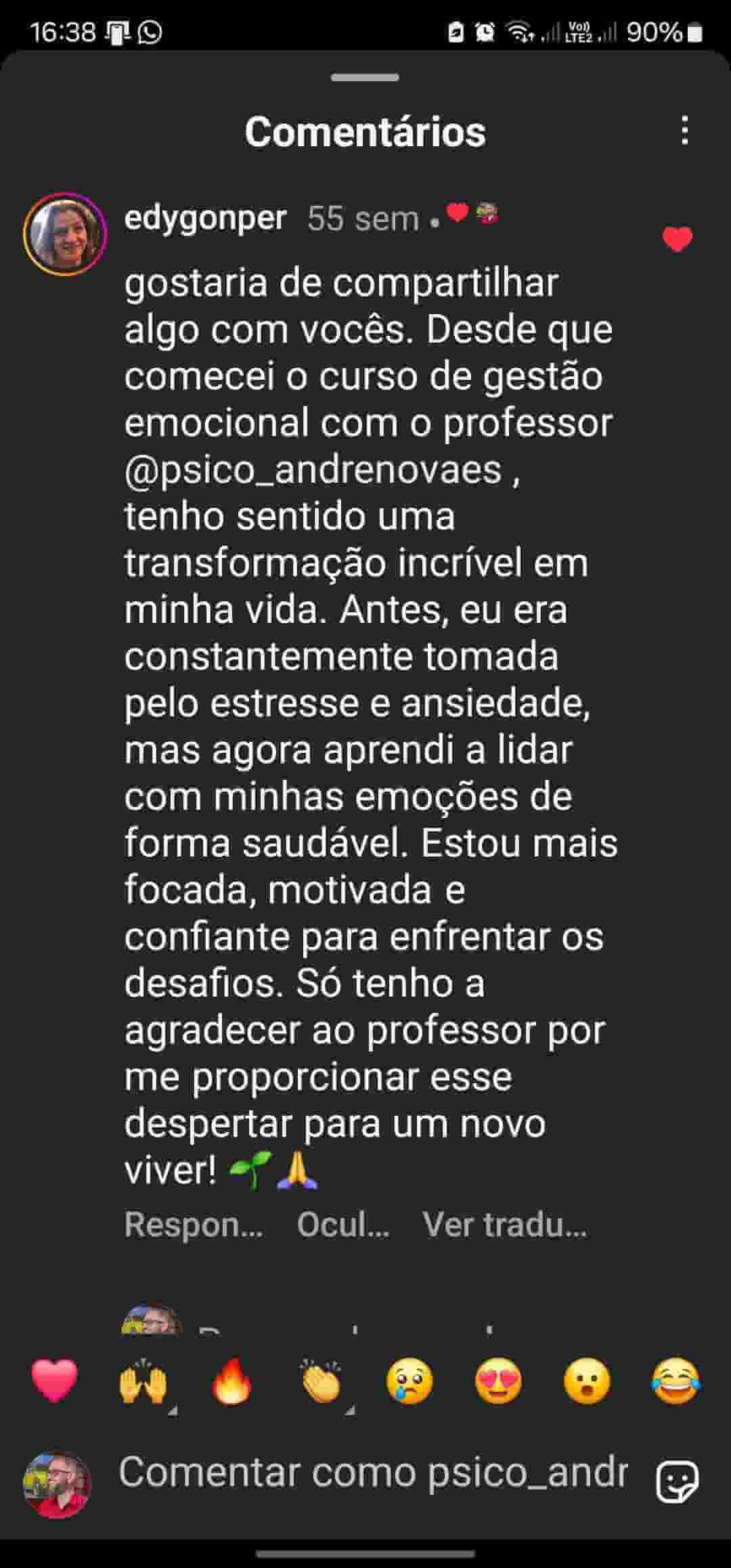Insert the clapping hands emoji
731x1568 pixels.
[322, 1381]
